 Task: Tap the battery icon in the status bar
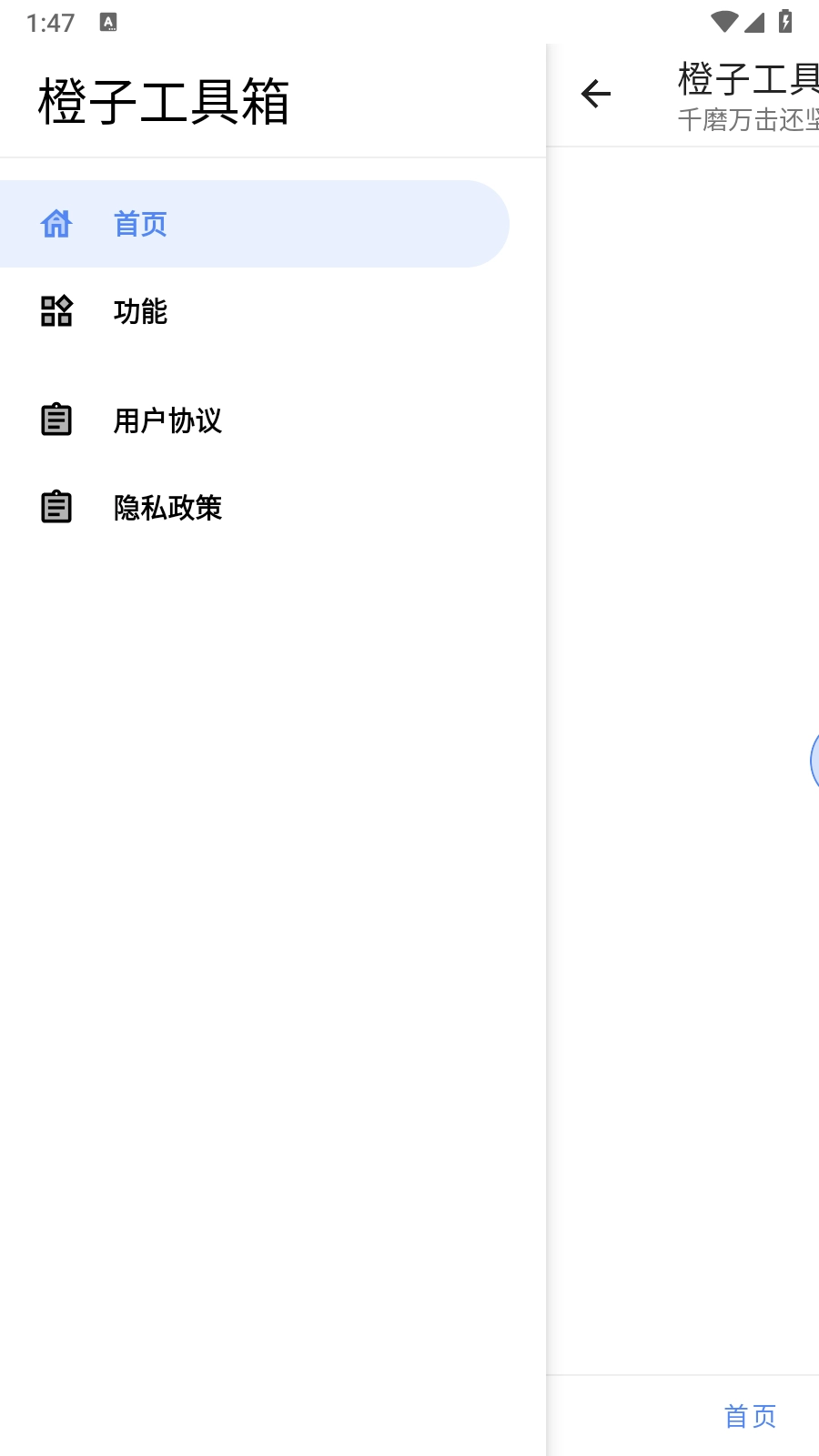pyautogui.click(x=784, y=24)
